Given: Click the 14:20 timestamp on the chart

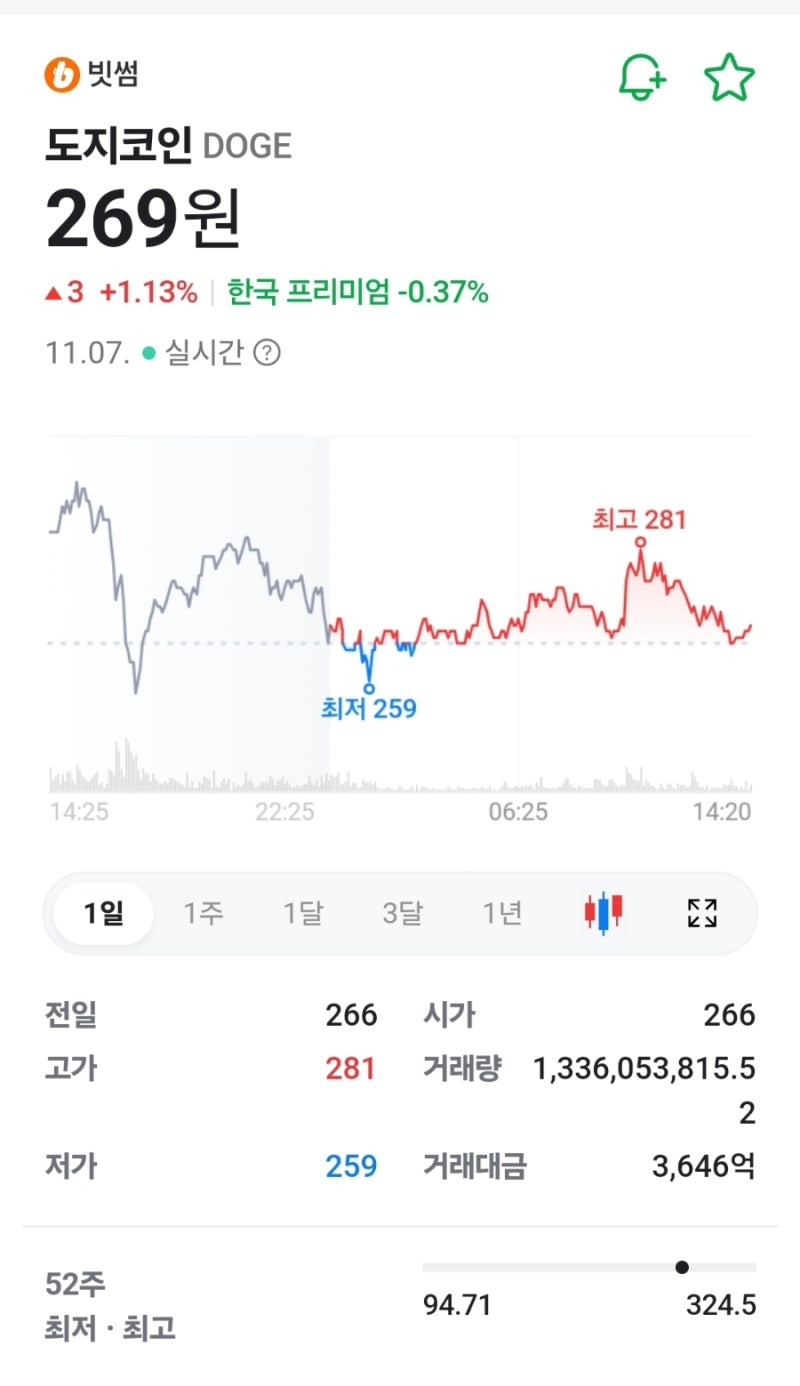Looking at the screenshot, I should click(723, 812).
